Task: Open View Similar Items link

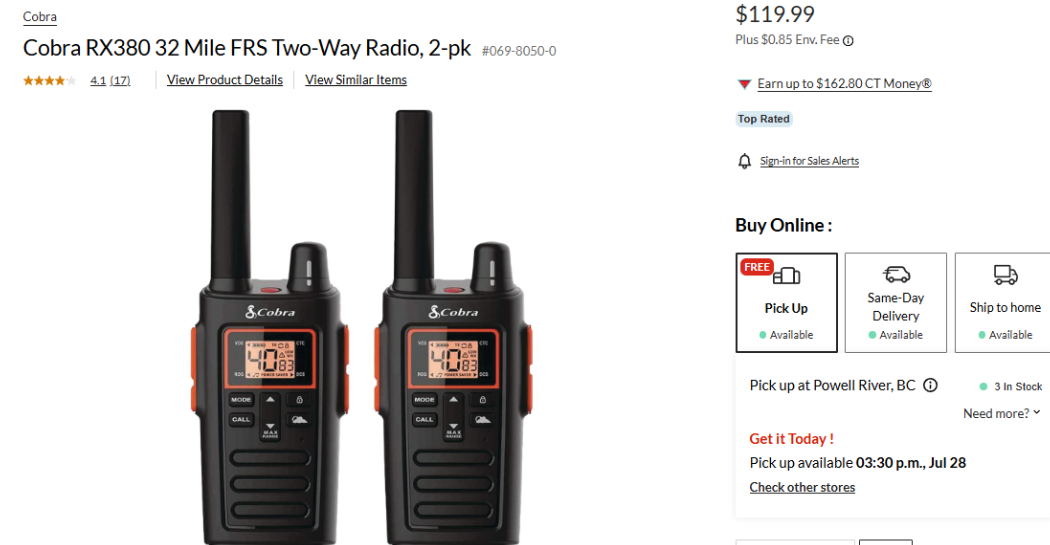Action: [x=356, y=80]
